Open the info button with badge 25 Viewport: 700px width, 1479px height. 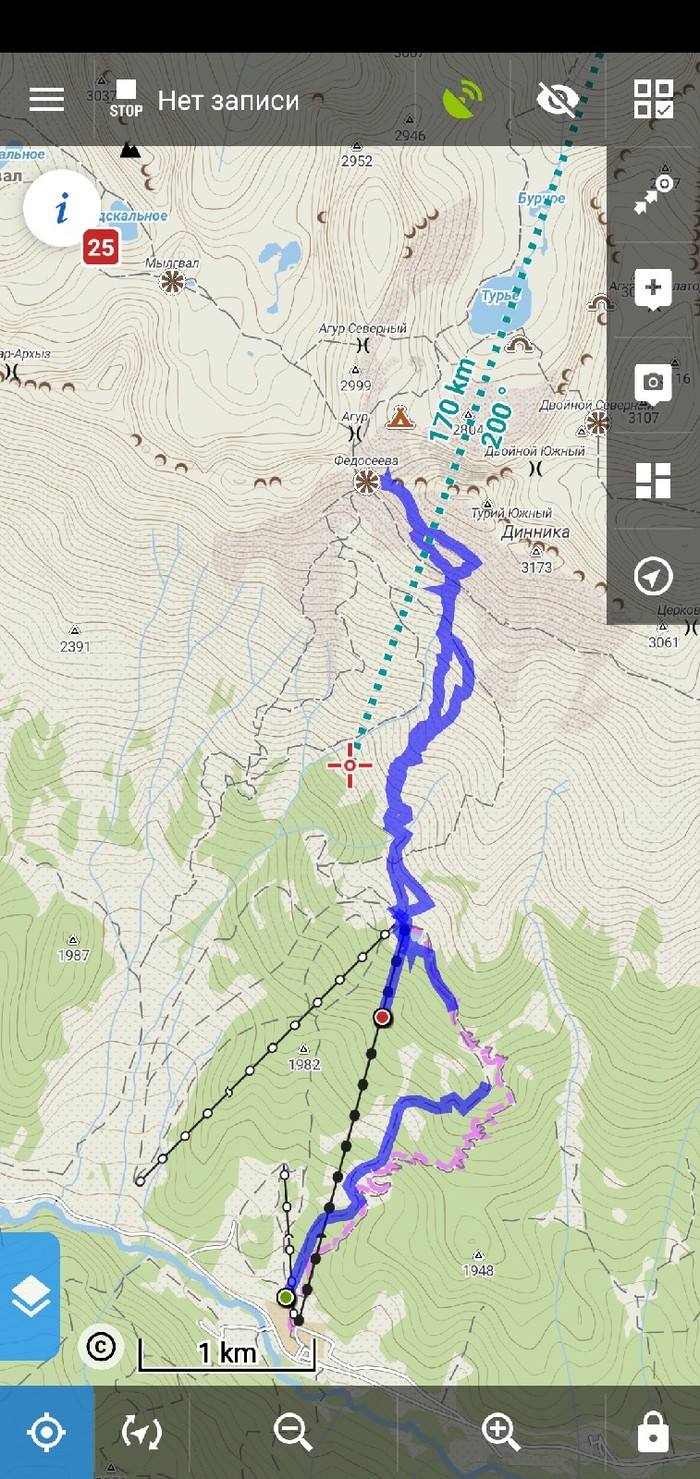63,209
